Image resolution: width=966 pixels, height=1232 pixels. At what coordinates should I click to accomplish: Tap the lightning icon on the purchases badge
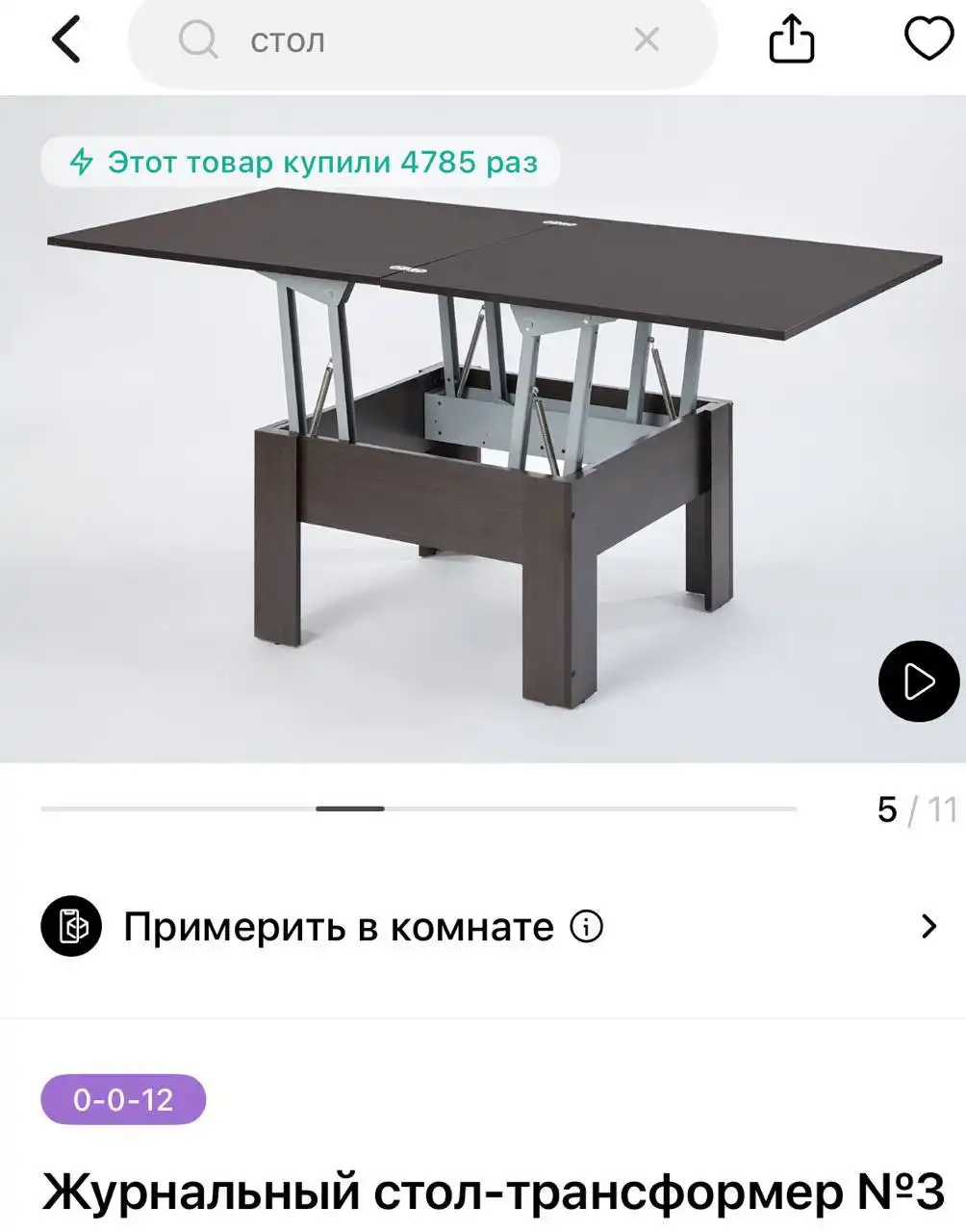[84, 163]
